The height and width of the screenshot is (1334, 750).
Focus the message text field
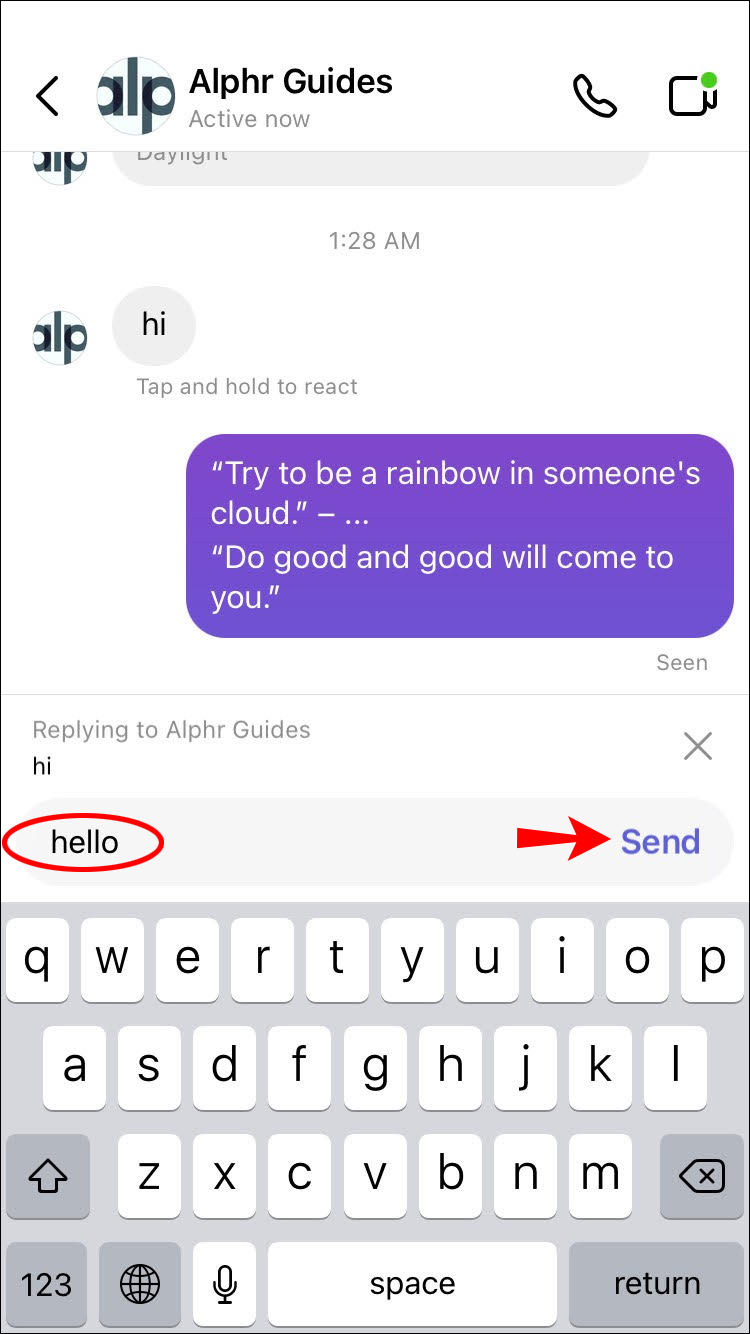(330, 842)
